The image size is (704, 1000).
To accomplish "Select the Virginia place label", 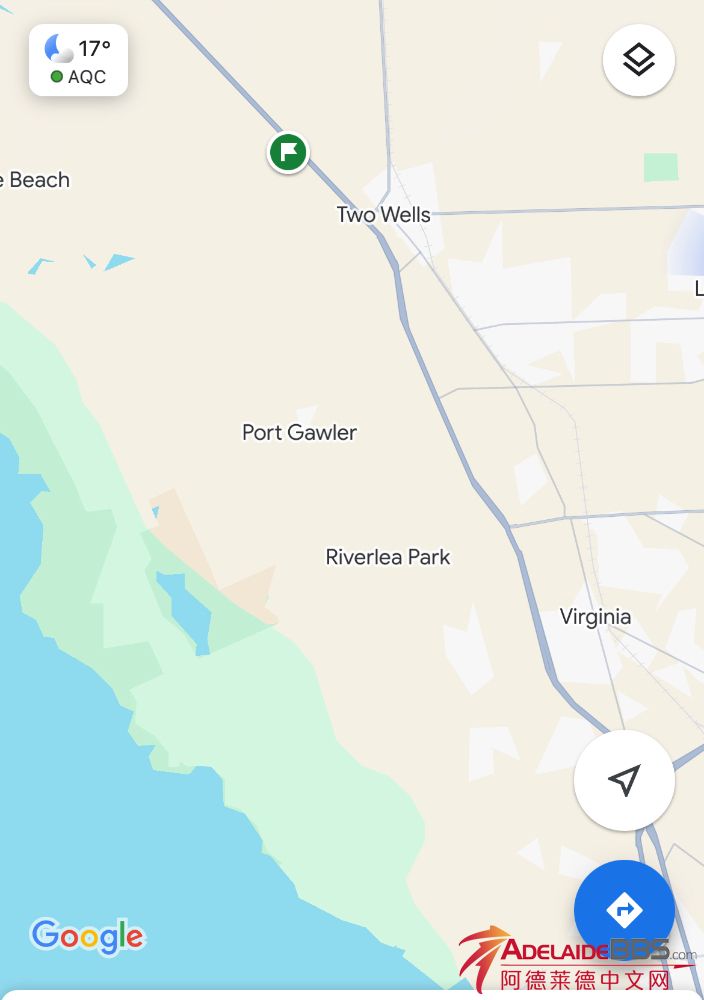I will (595, 617).
